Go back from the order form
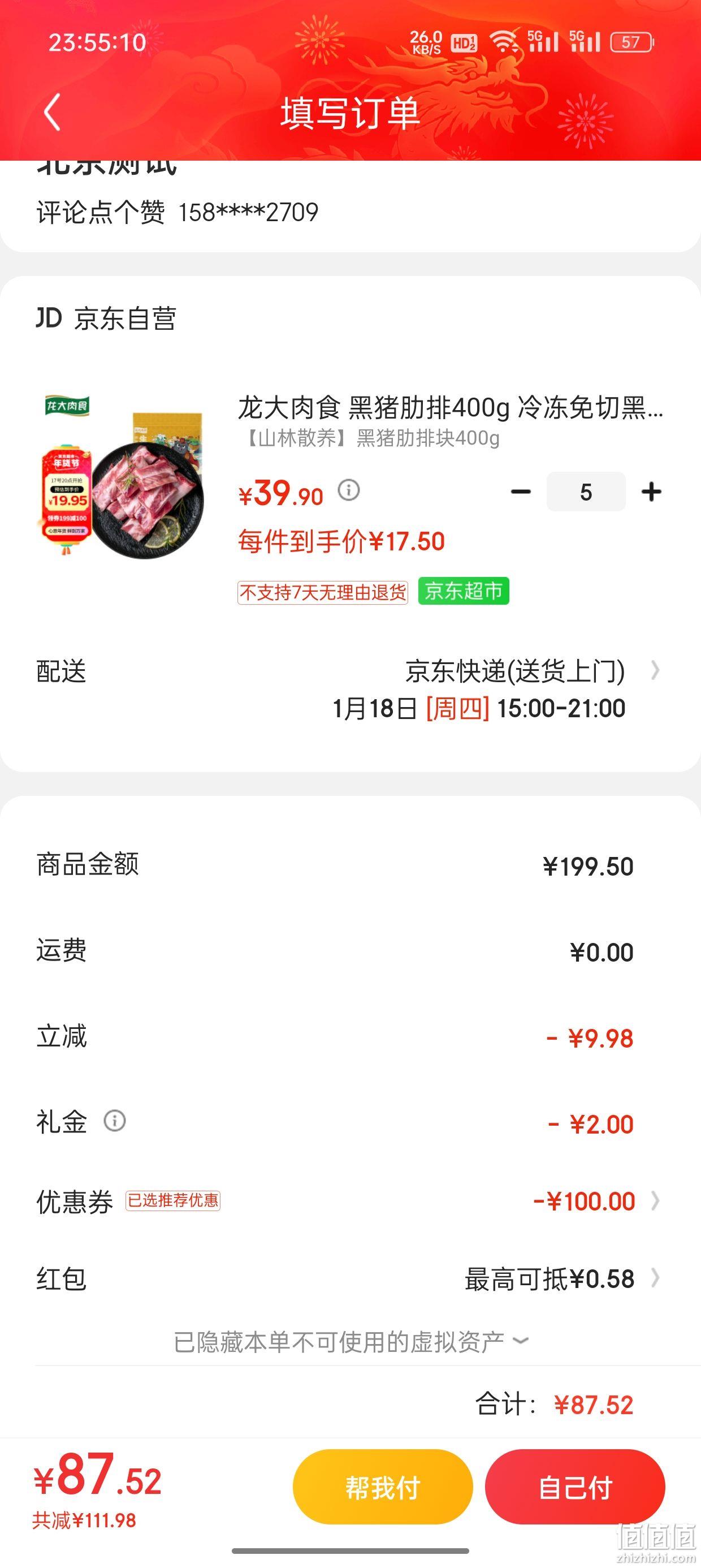This screenshot has height=1568, width=701. coord(53,112)
